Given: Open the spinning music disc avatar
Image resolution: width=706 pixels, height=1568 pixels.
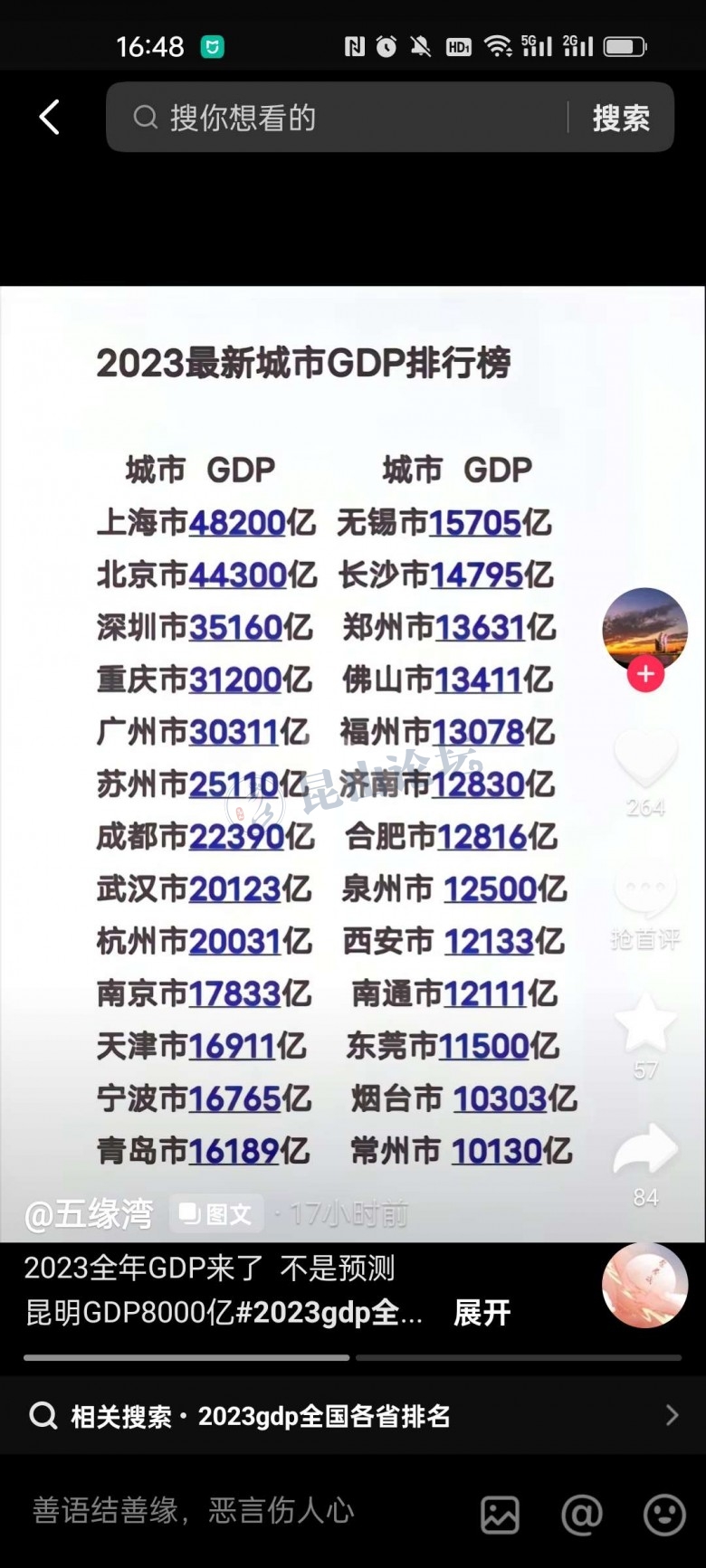Looking at the screenshot, I should coord(645,1286).
